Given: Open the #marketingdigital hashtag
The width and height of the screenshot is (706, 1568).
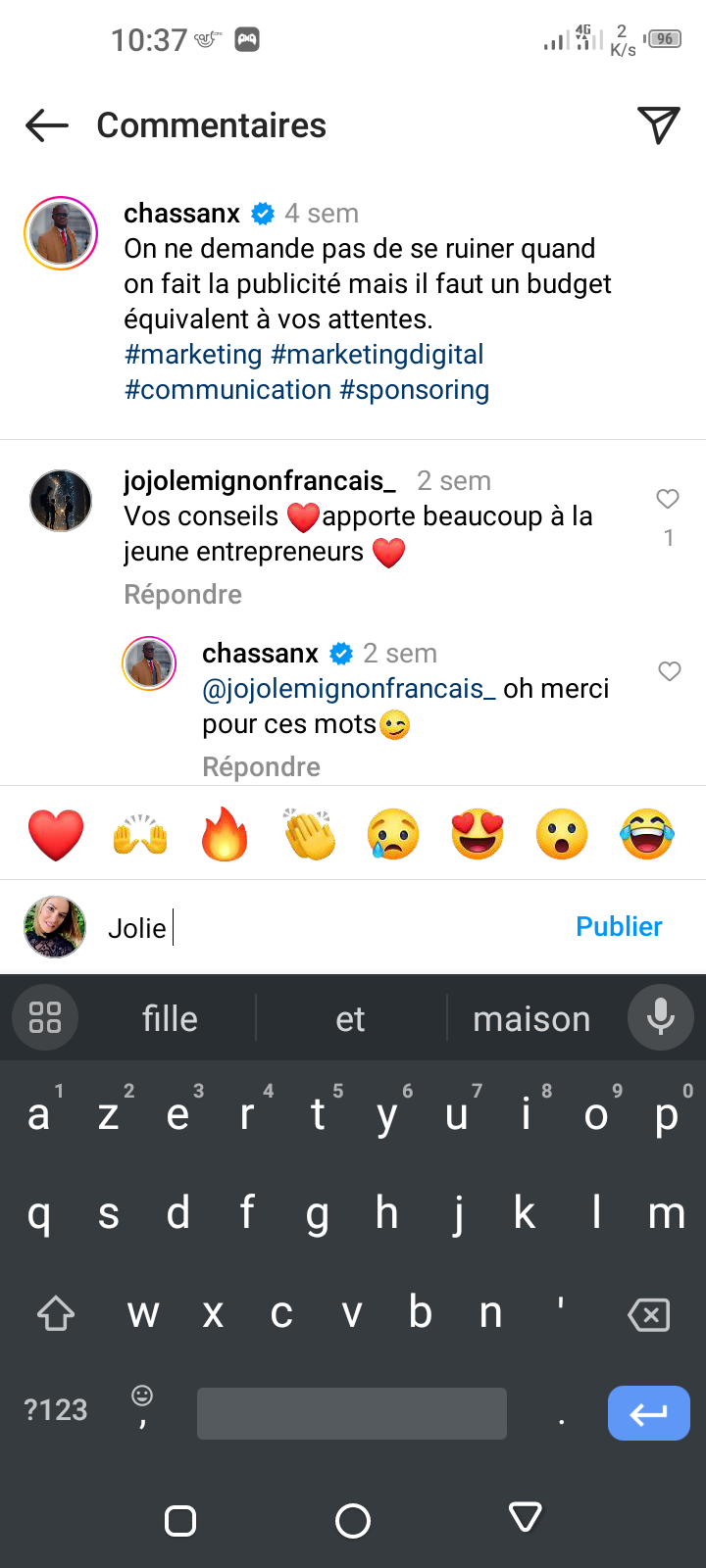Looking at the screenshot, I should [378, 355].
